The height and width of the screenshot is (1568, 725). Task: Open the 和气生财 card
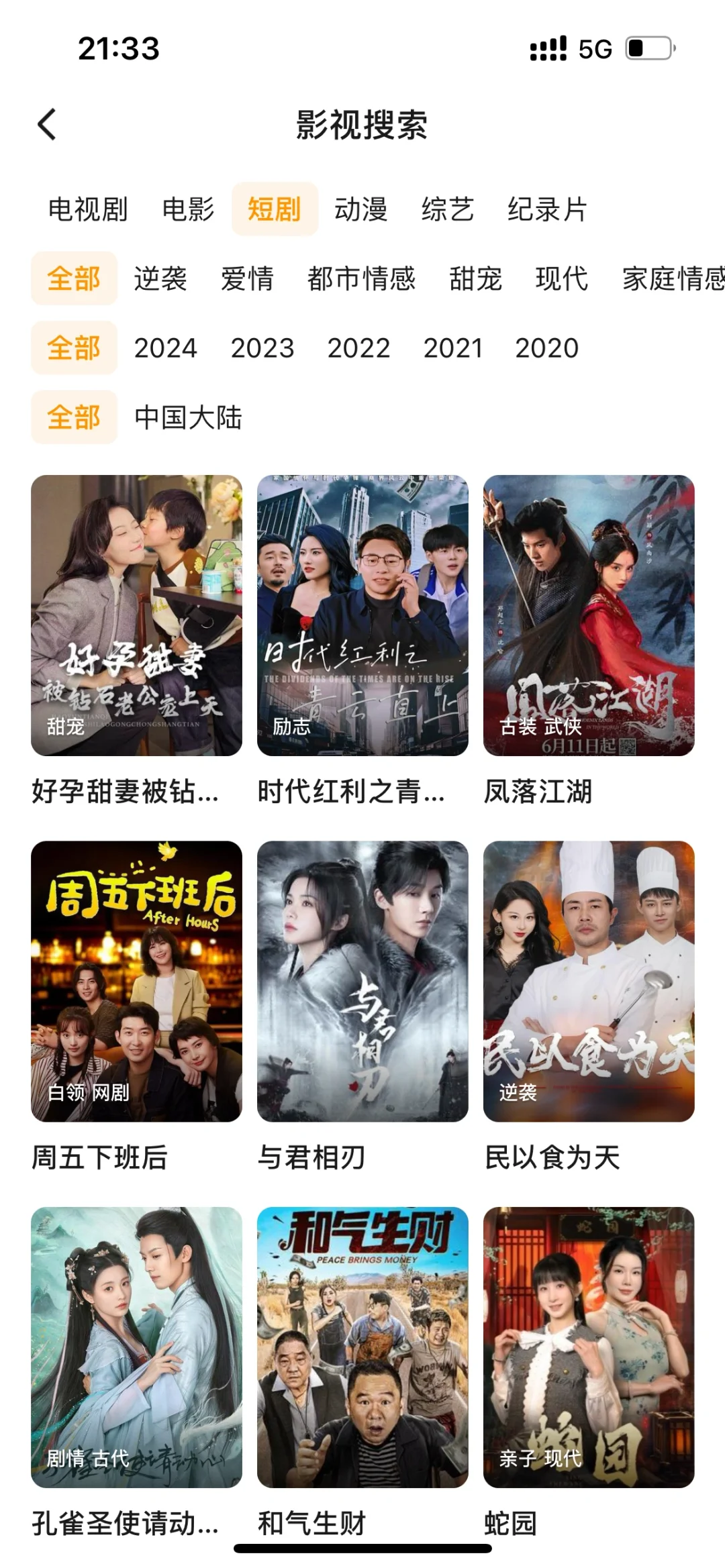[362, 1347]
